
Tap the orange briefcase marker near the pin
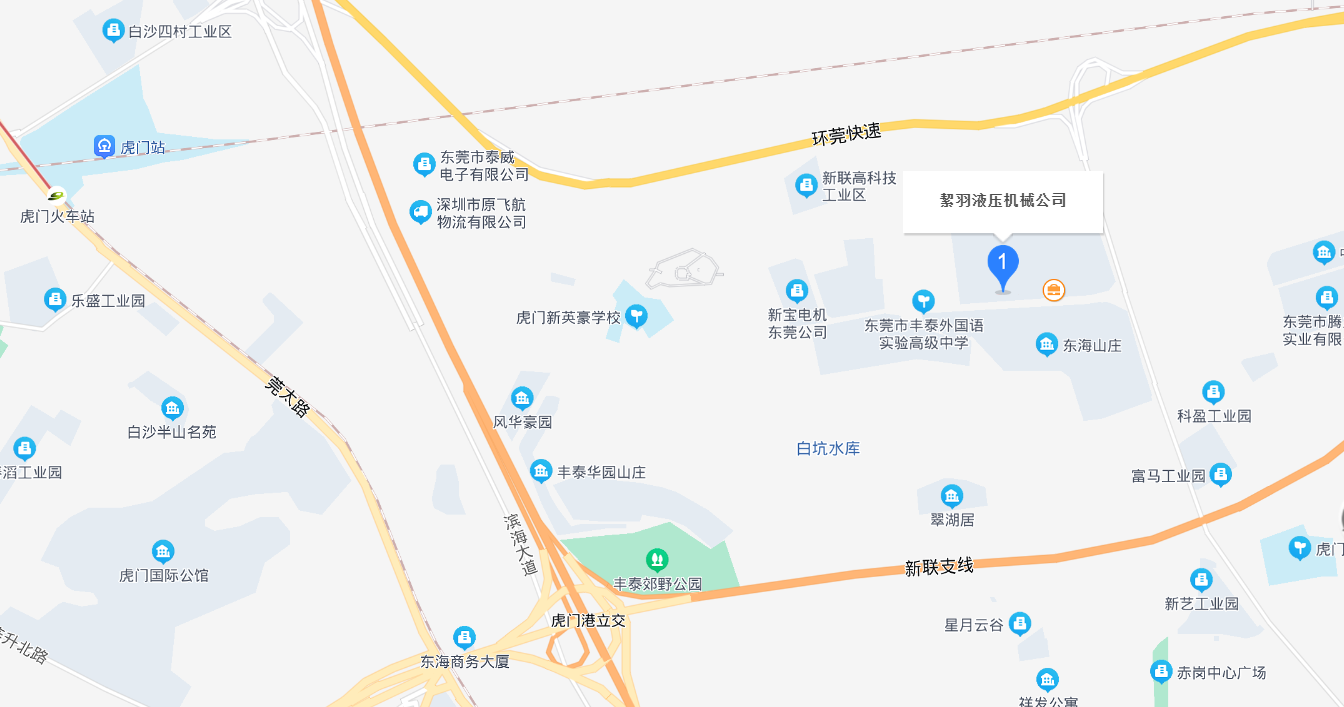click(1054, 291)
